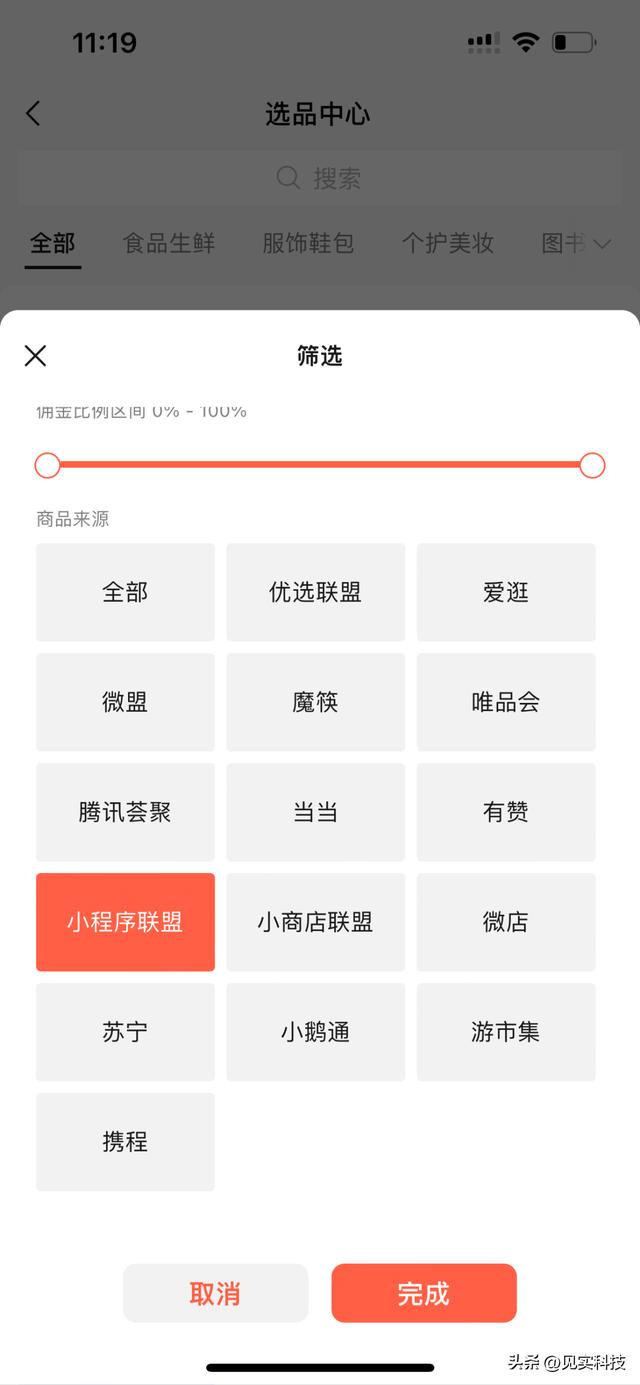Choose 优选联盟 as product source
Screen dimensions: 640x1385
pyautogui.click(x=315, y=592)
